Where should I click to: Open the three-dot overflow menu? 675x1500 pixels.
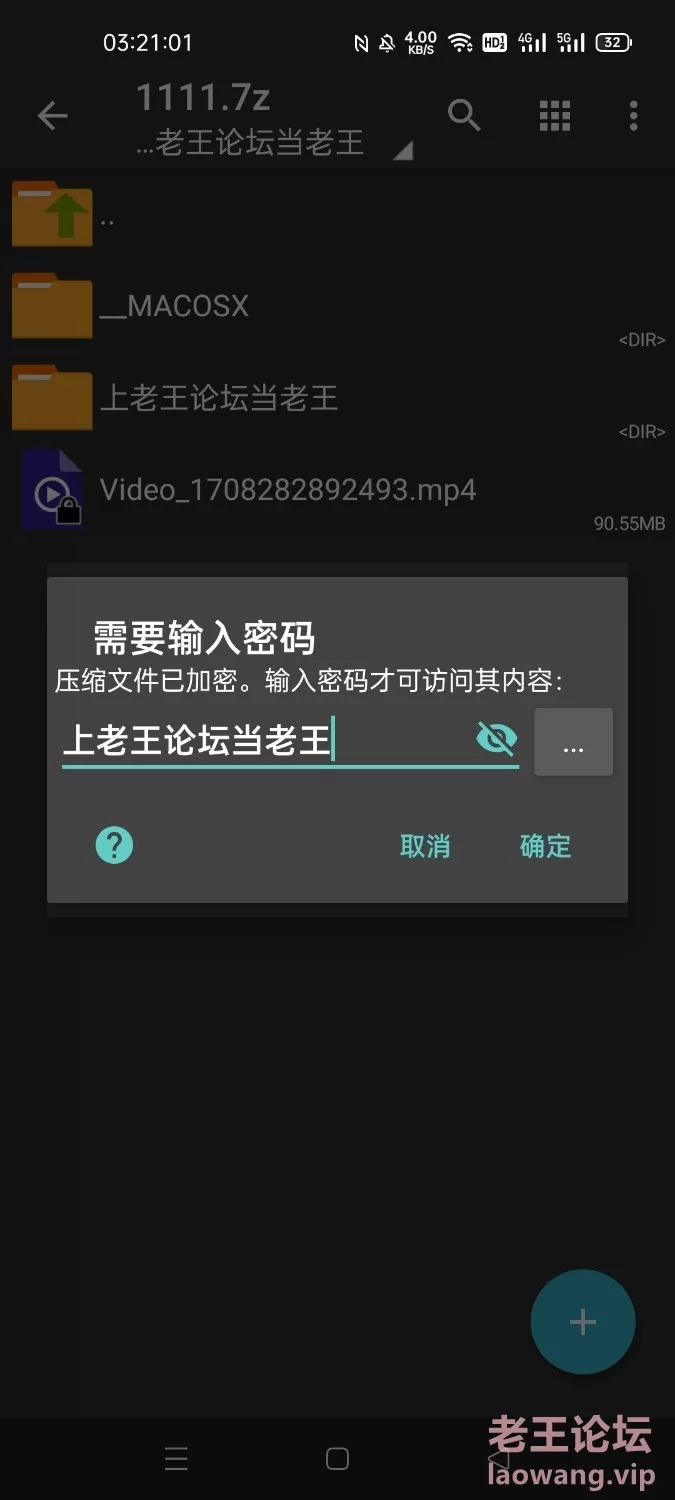(x=633, y=116)
